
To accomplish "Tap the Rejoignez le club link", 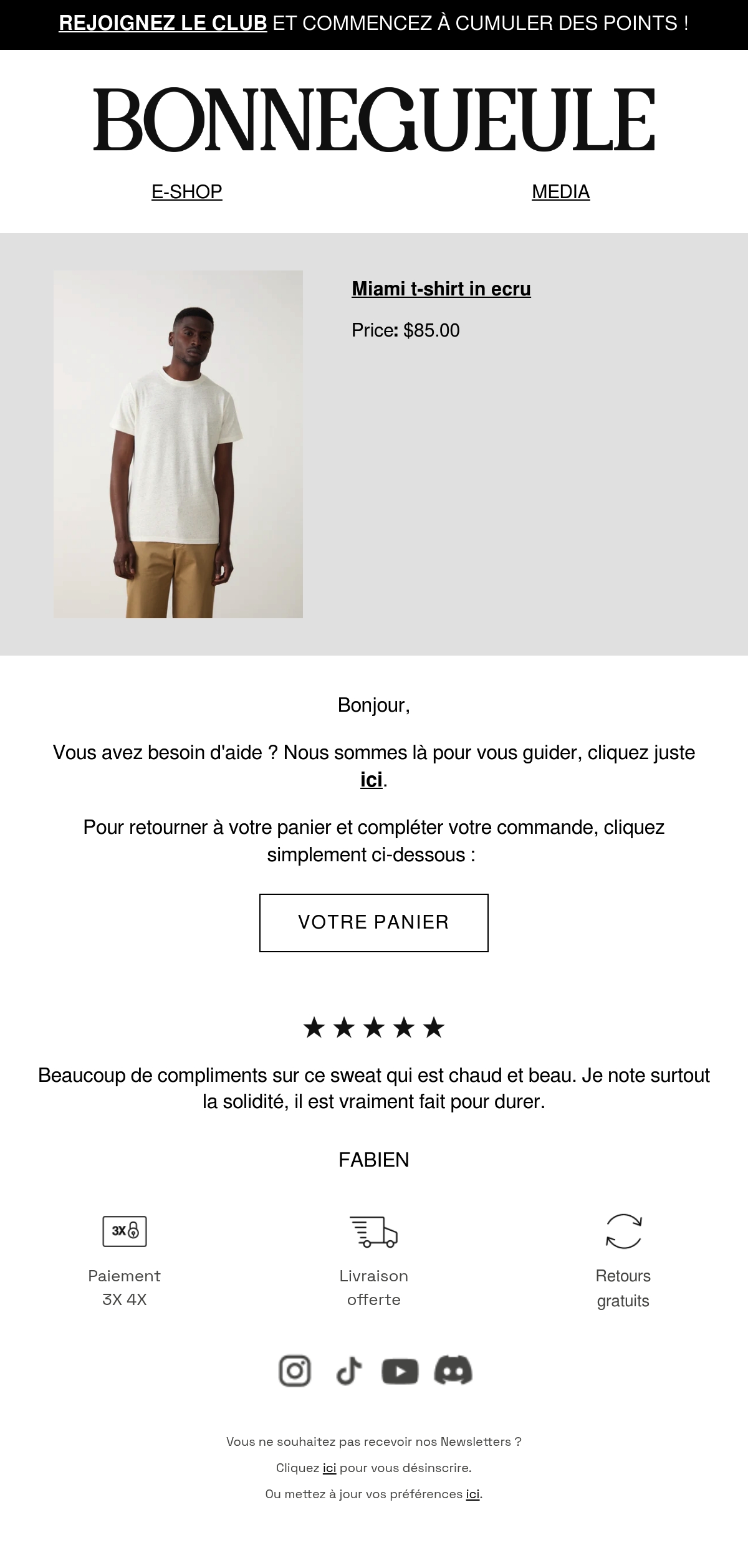I will 163,23.
